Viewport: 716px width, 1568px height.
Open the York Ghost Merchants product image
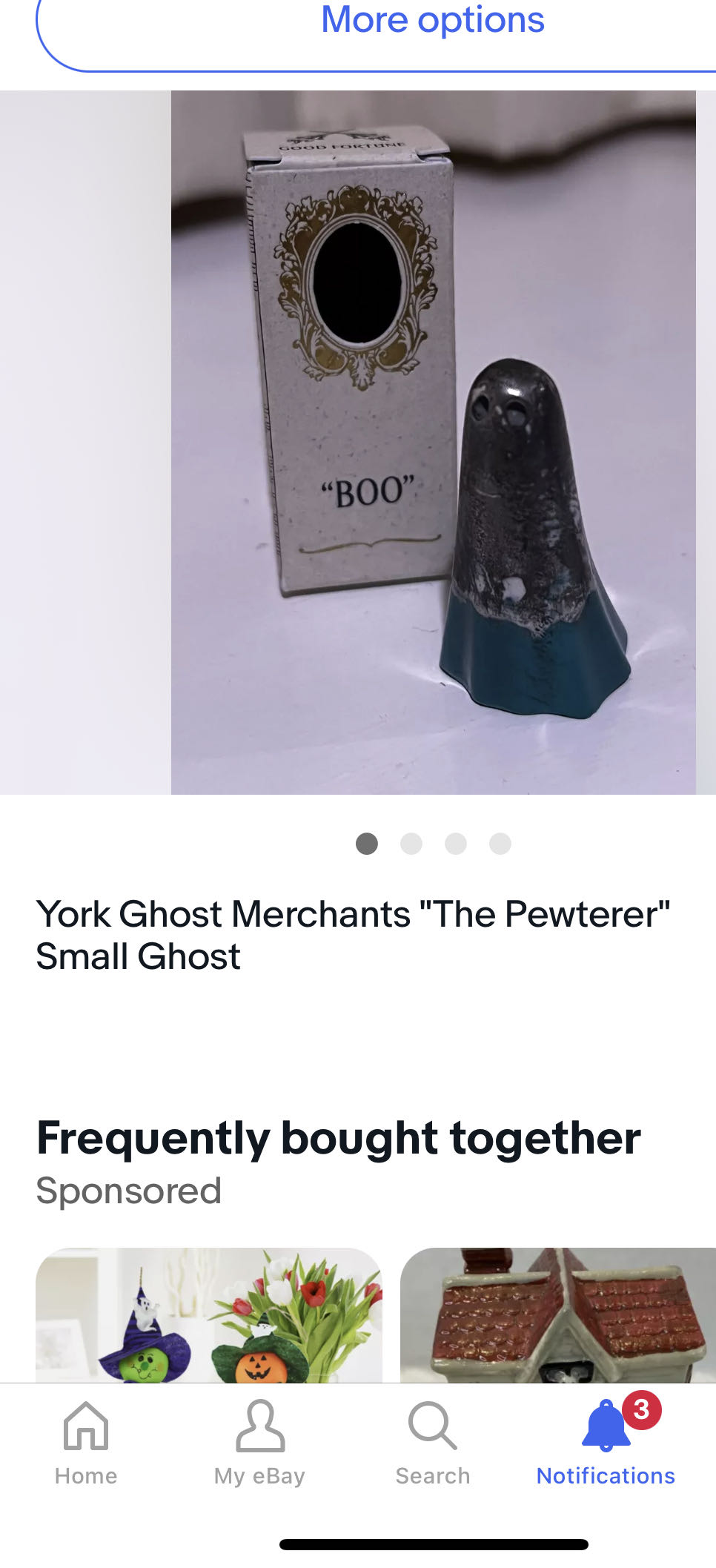tap(433, 442)
